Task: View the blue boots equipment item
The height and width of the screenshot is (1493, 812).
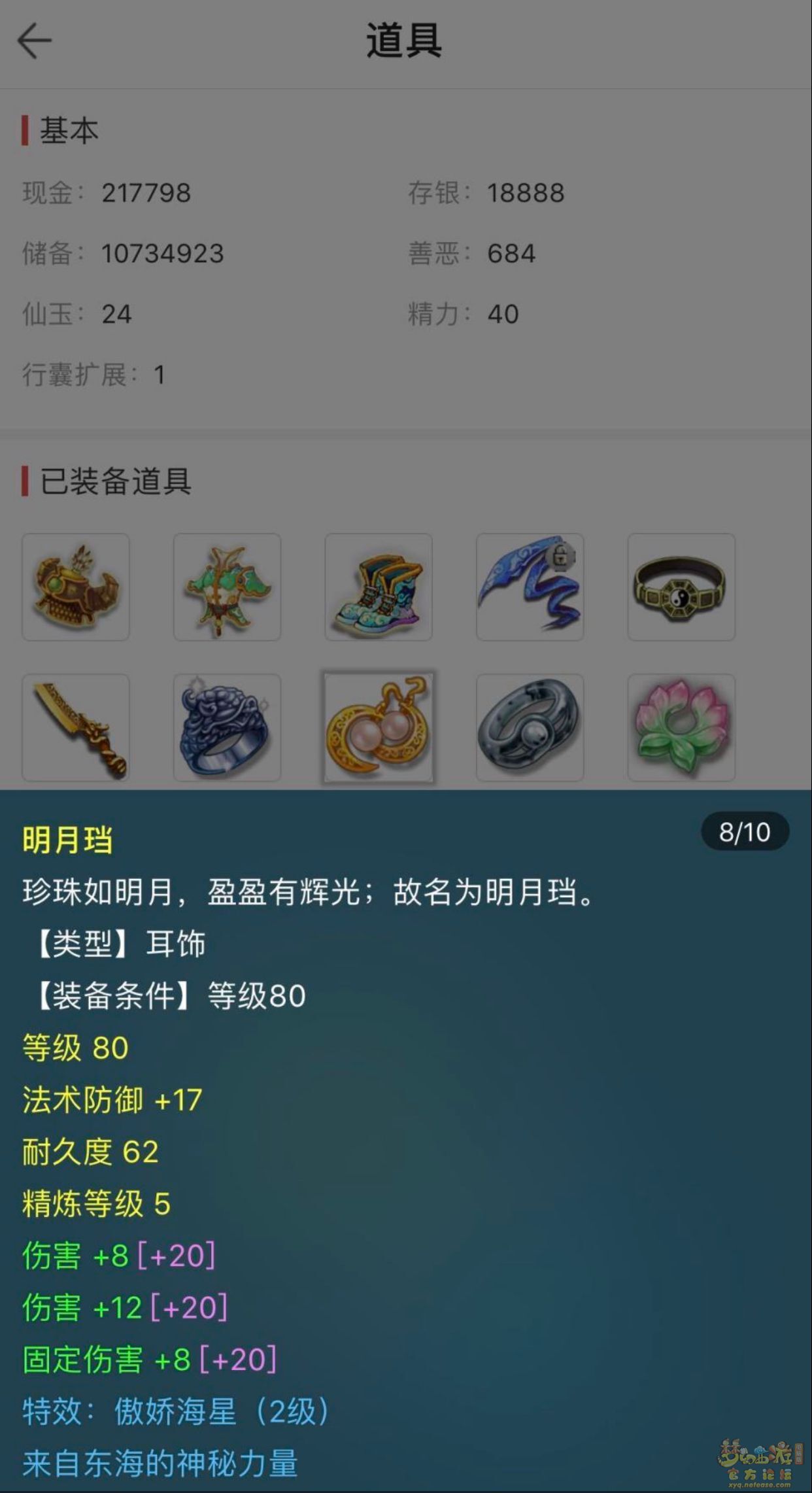Action: (379, 587)
